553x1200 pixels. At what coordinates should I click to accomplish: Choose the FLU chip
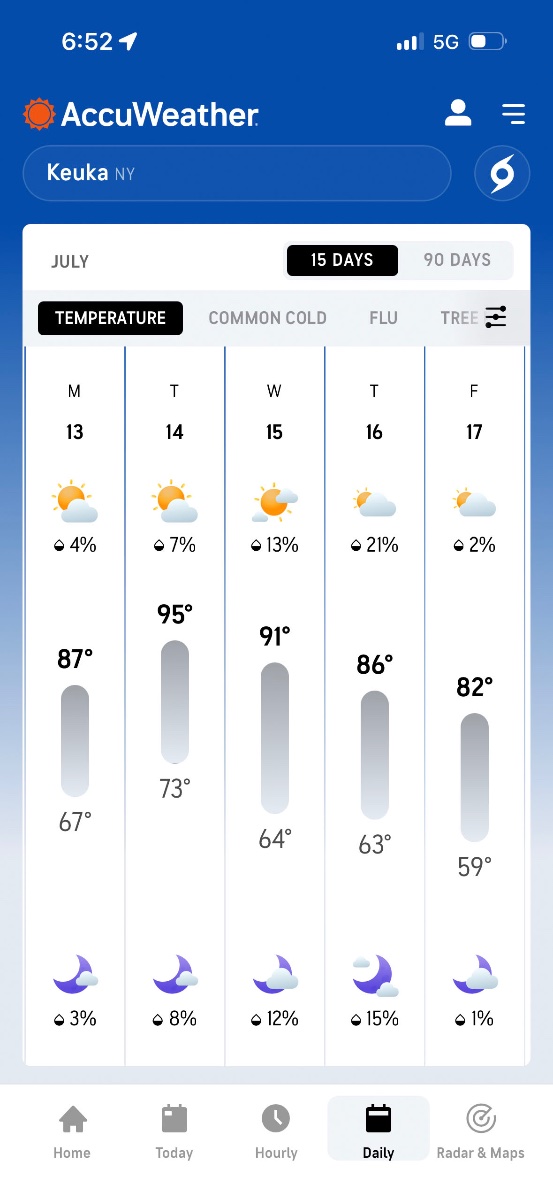pyautogui.click(x=383, y=318)
